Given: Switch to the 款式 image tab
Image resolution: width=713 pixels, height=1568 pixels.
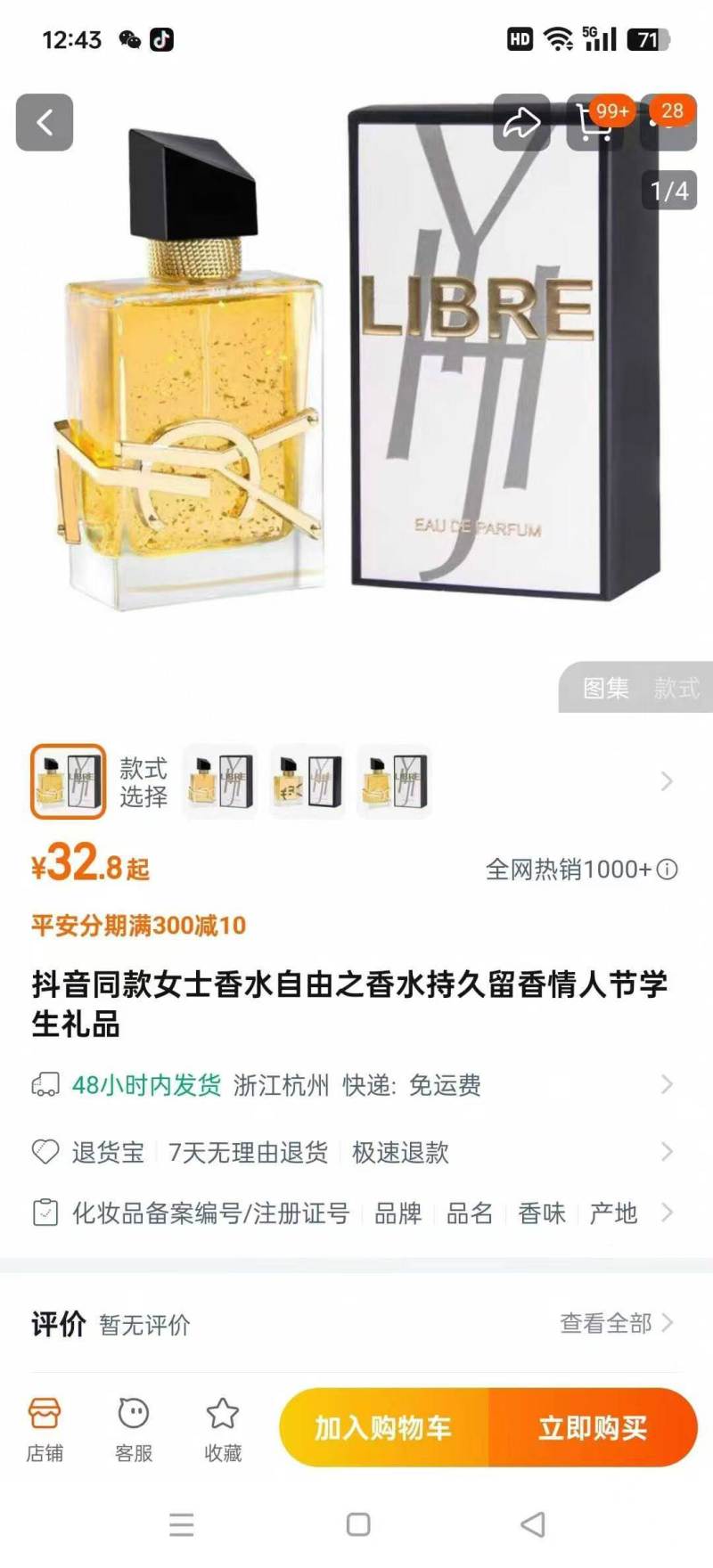Looking at the screenshot, I should 676,688.
